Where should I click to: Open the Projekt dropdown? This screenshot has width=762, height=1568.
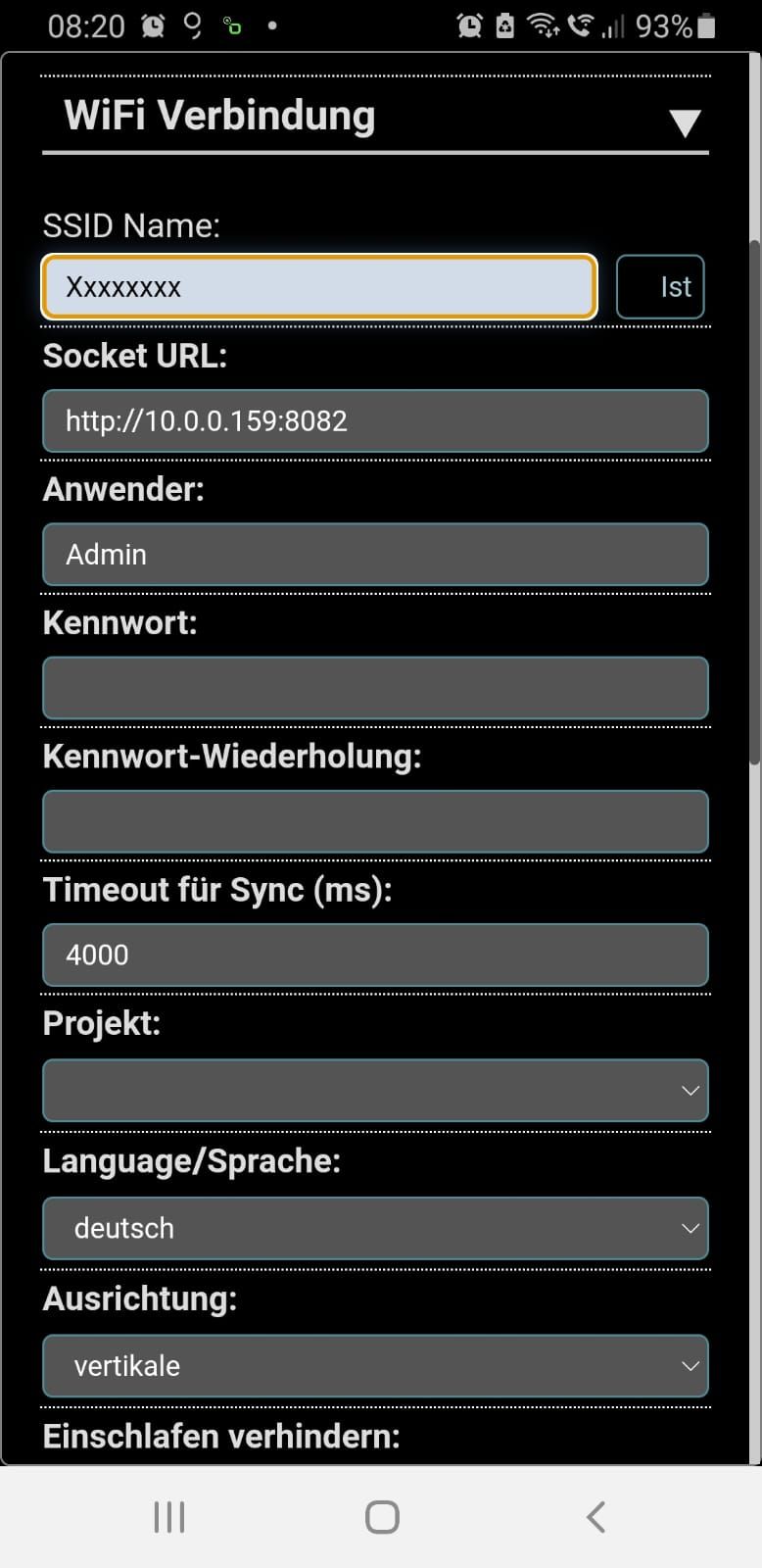pyautogui.click(x=375, y=1090)
